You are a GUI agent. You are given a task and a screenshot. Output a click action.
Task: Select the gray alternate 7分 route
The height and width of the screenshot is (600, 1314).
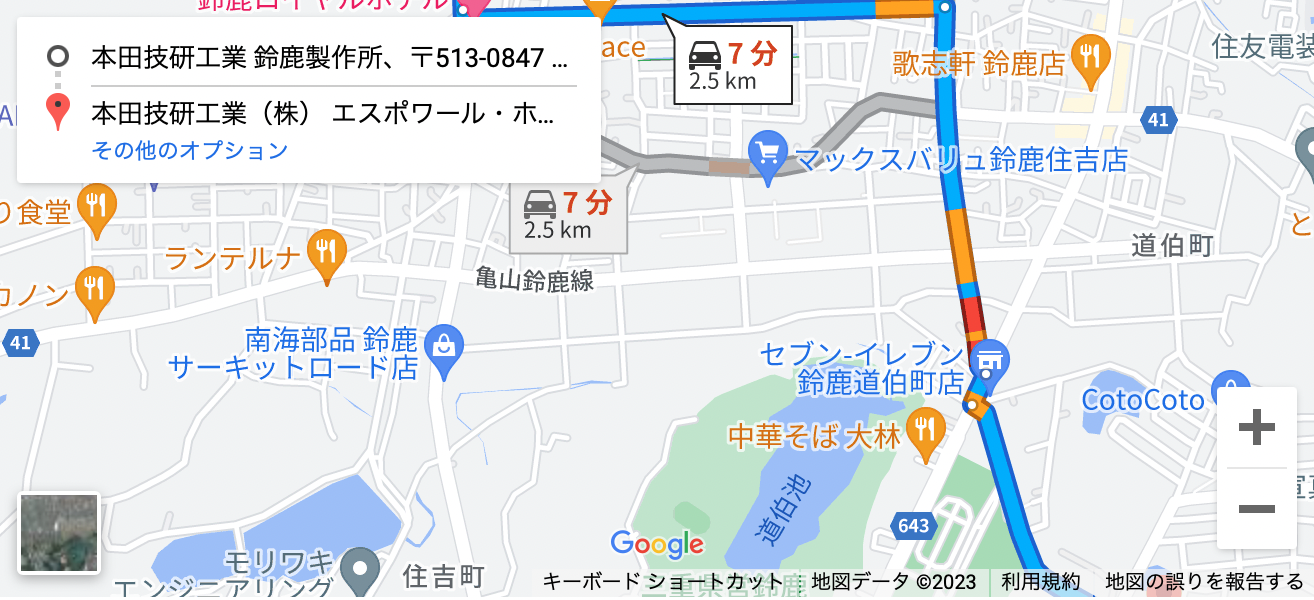pyautogui.click(x=568, y=216)
